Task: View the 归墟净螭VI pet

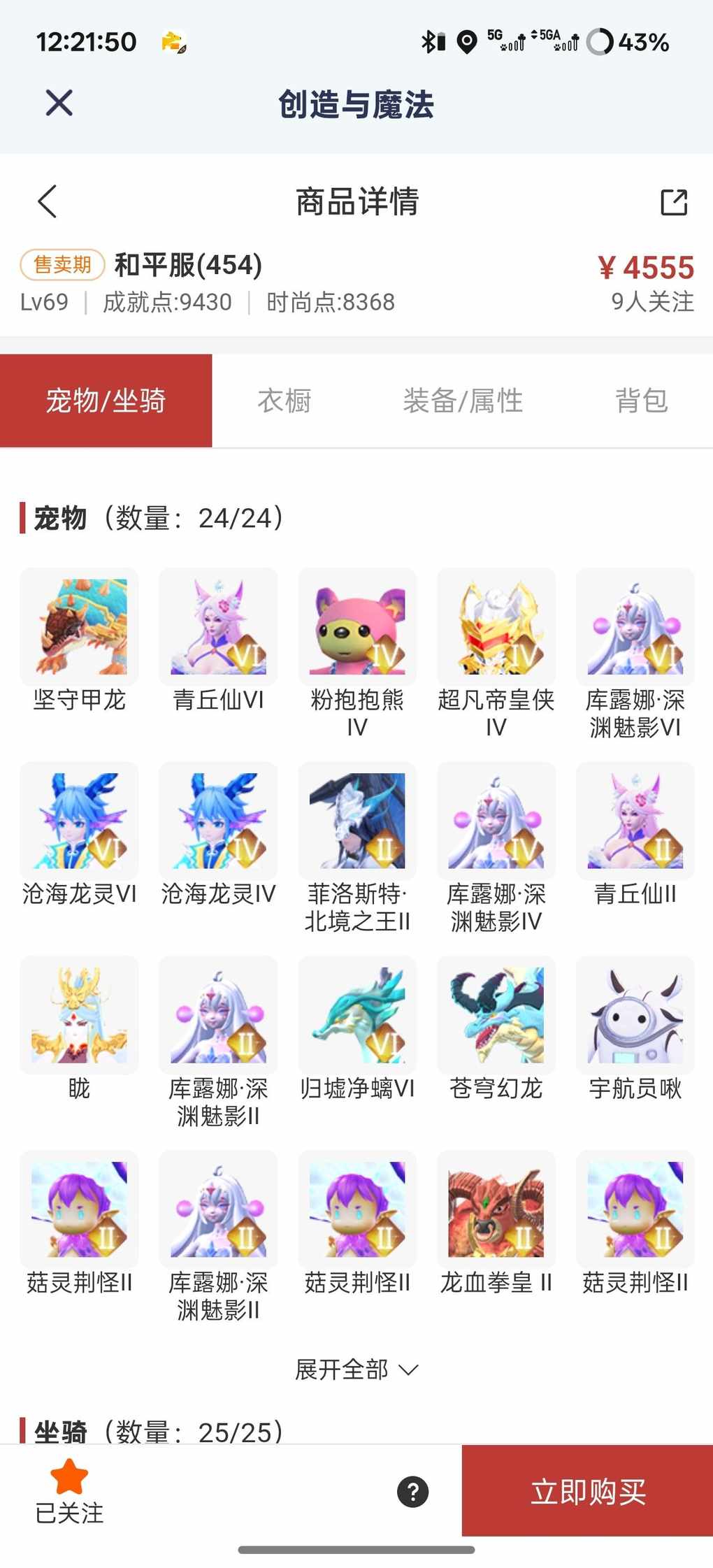Action: [357, 1016]
